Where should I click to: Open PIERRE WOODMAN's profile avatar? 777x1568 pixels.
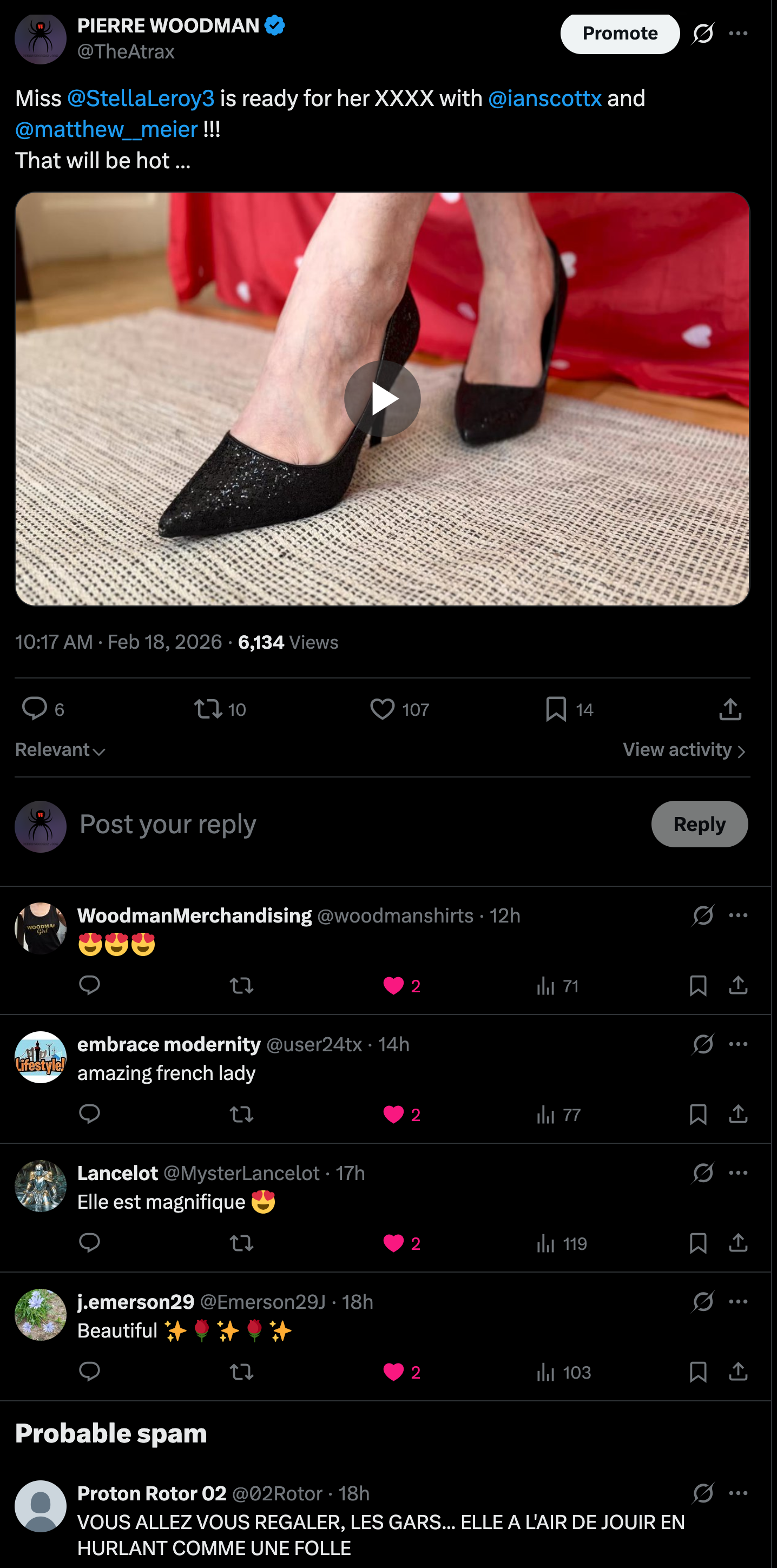(40, 39)
